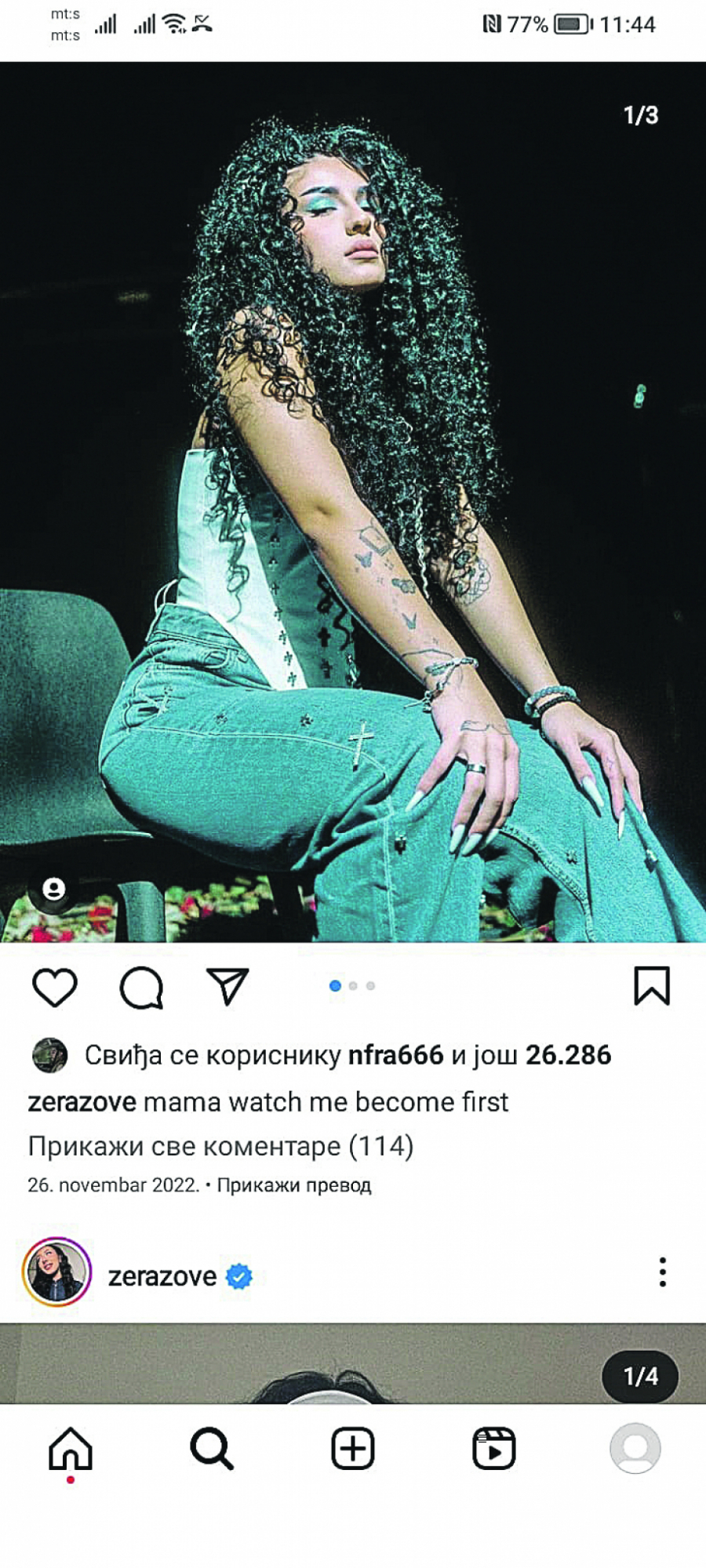Viewport: 706px width, 1568px height.
Task: Open comments via speech bubble icon
Action: (x=141, y=987)
